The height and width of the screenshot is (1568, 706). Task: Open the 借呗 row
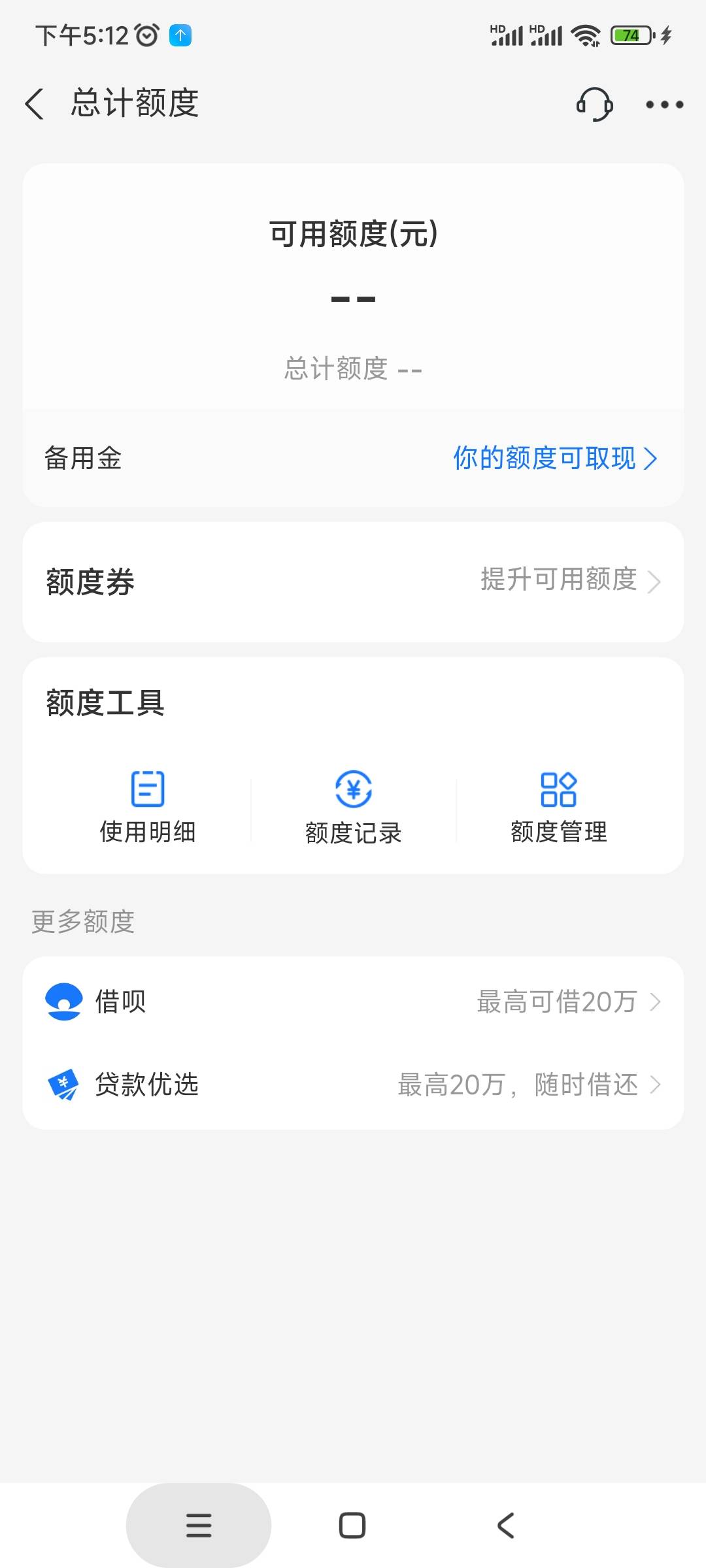coord(353,1001)
